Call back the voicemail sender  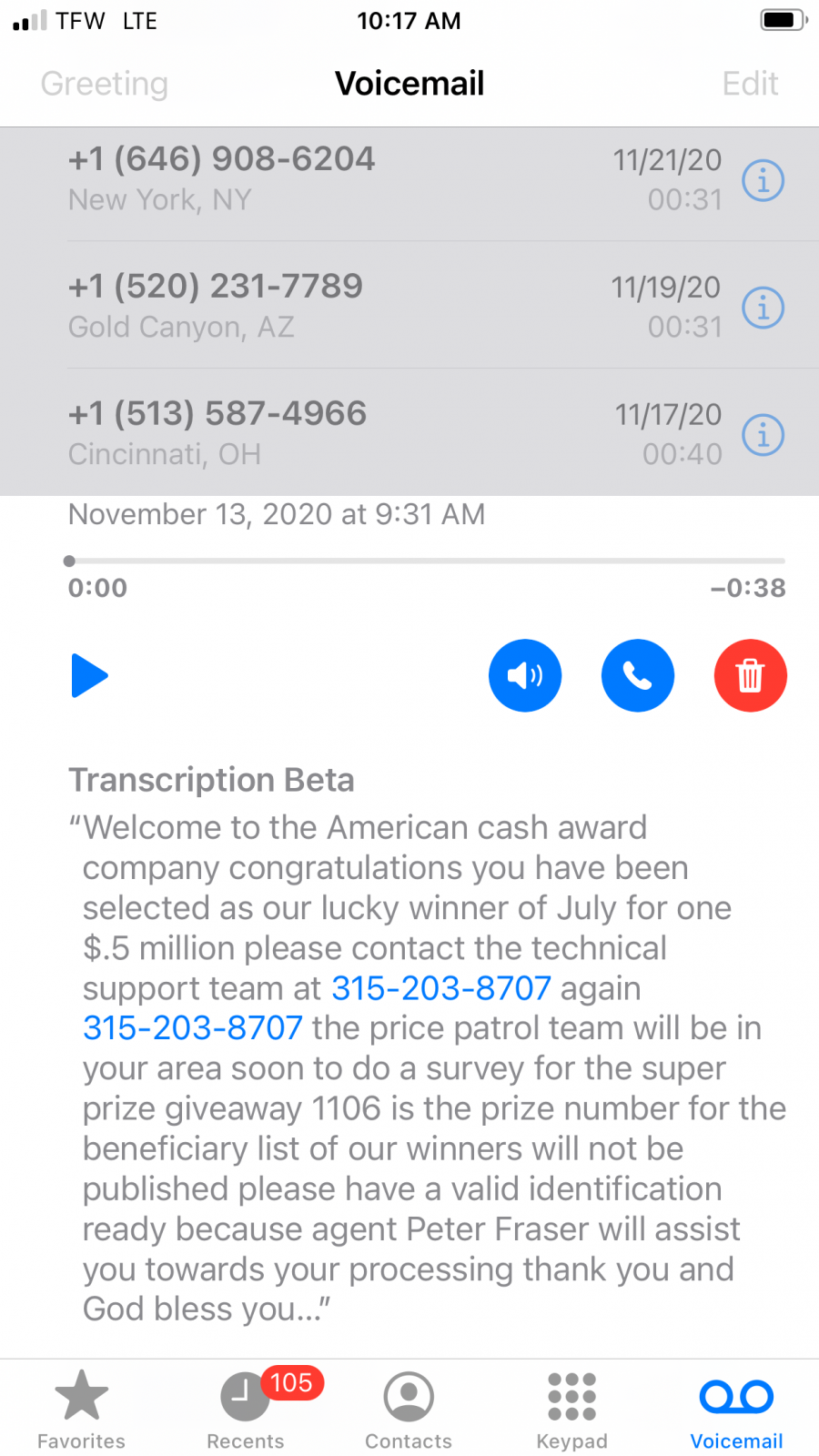[x=638, y=676]
